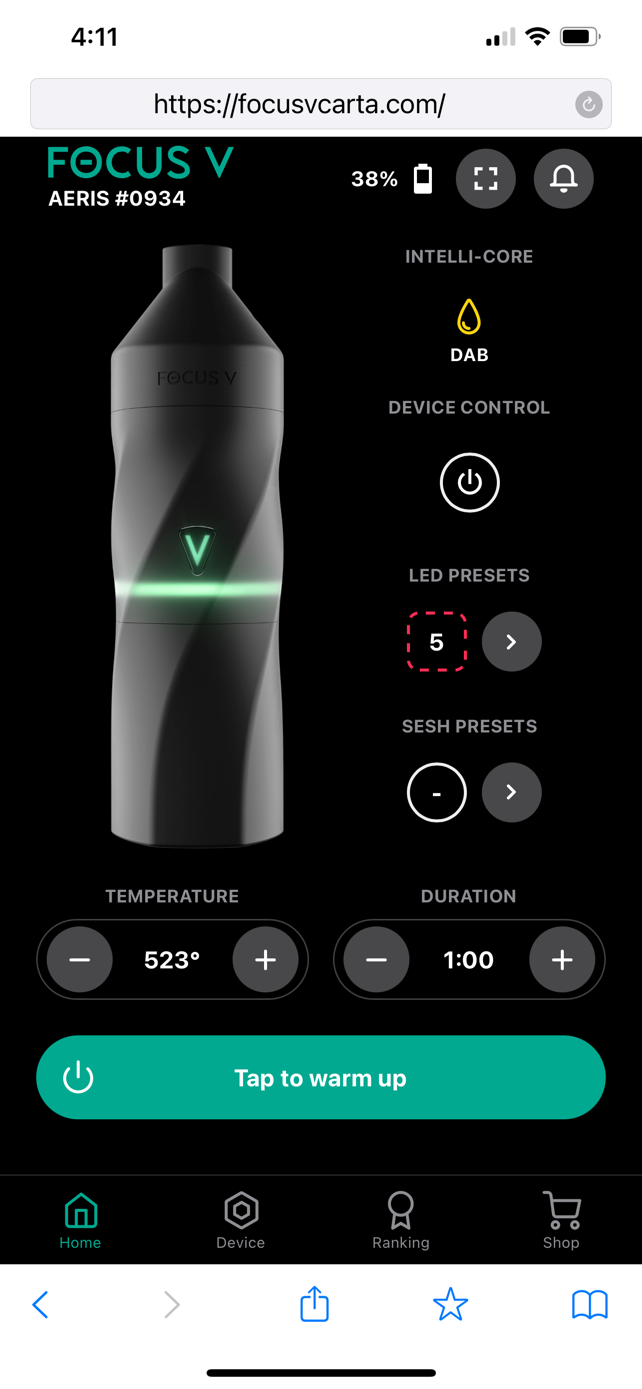This screenshot has width=642, height=1389.
Task: Reload the page from the address bar
Action: coord(589,104)
